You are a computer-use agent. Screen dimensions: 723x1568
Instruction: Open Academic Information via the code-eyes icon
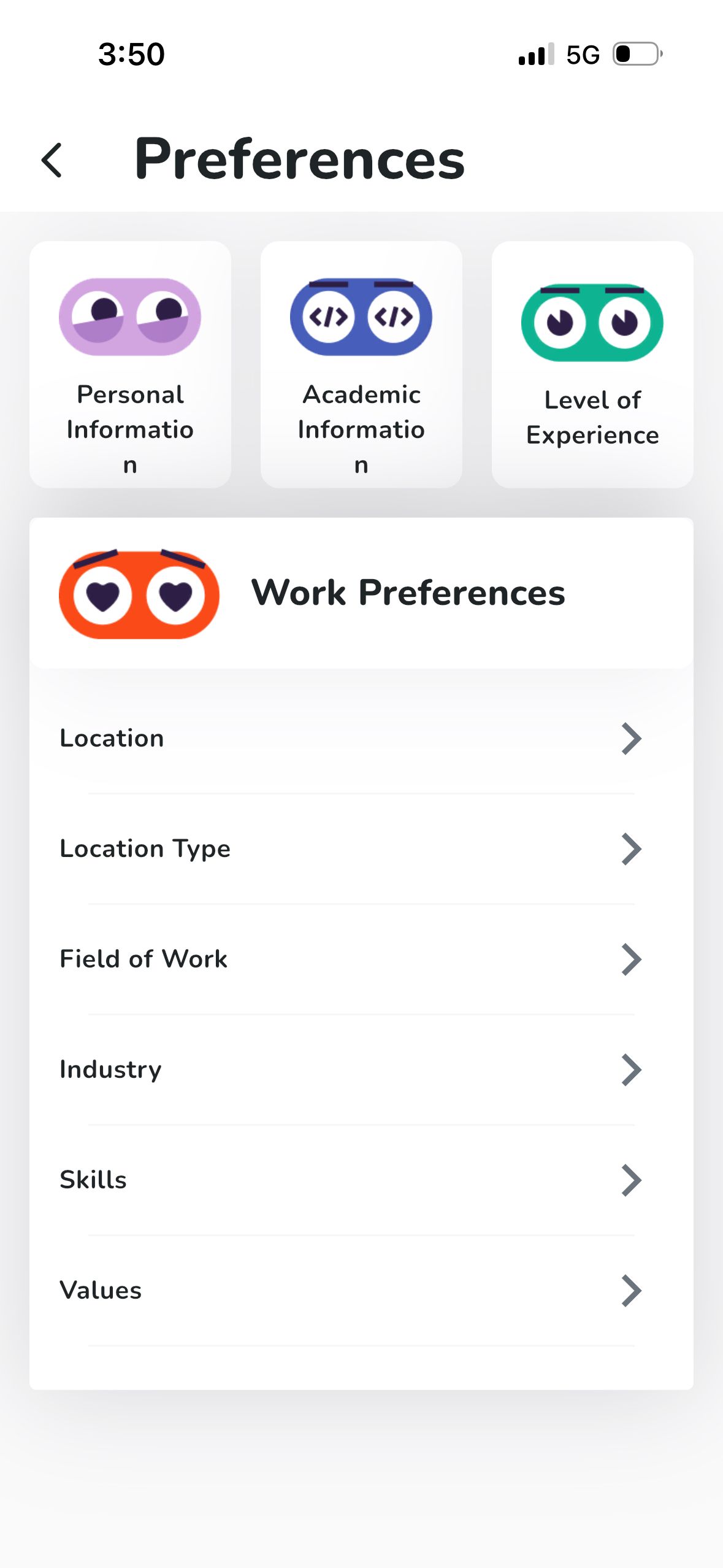click(x=361, y=317)
